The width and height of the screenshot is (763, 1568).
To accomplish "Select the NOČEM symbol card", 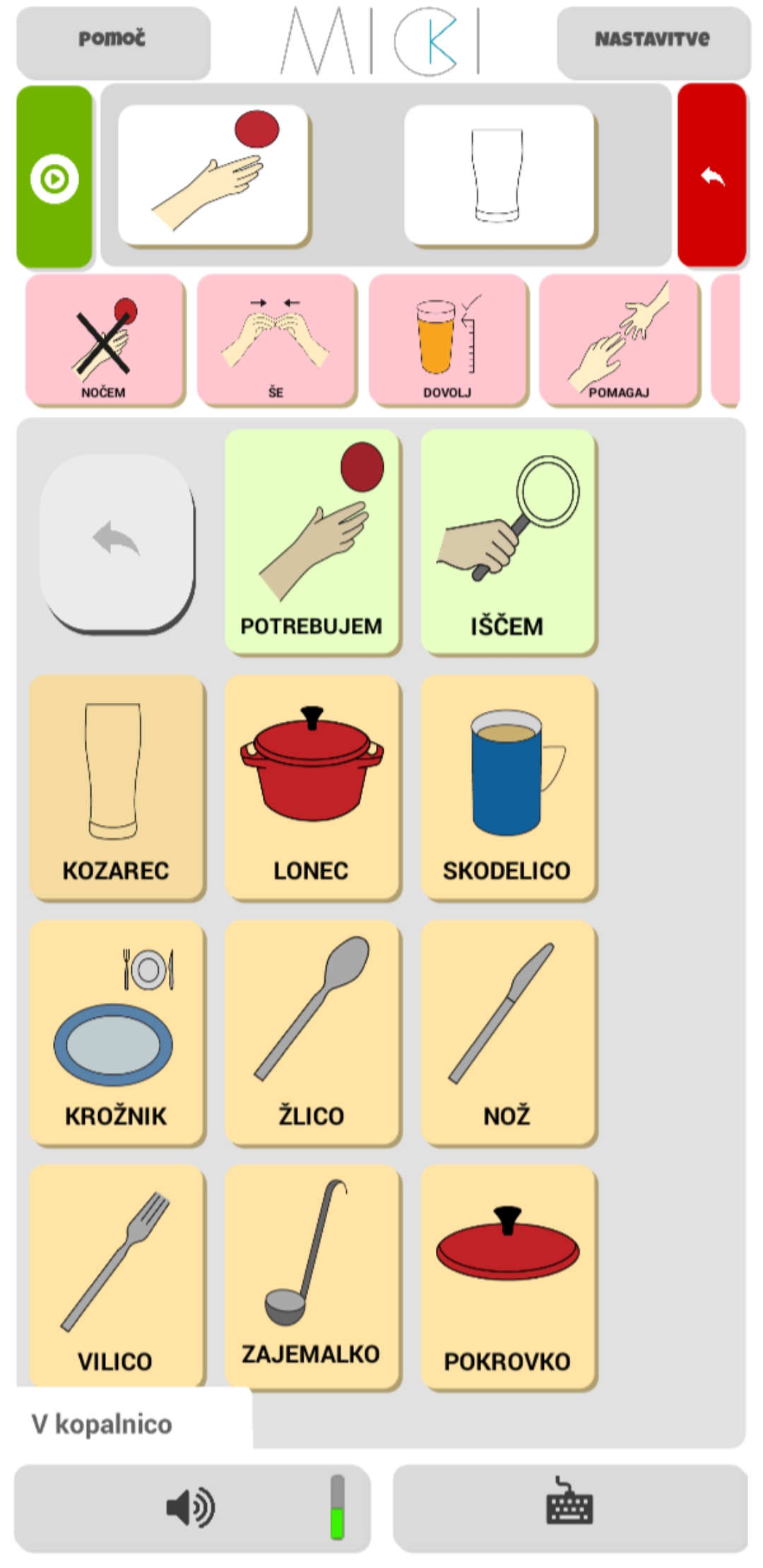I will pyautogui.click(x=105, y=340).
